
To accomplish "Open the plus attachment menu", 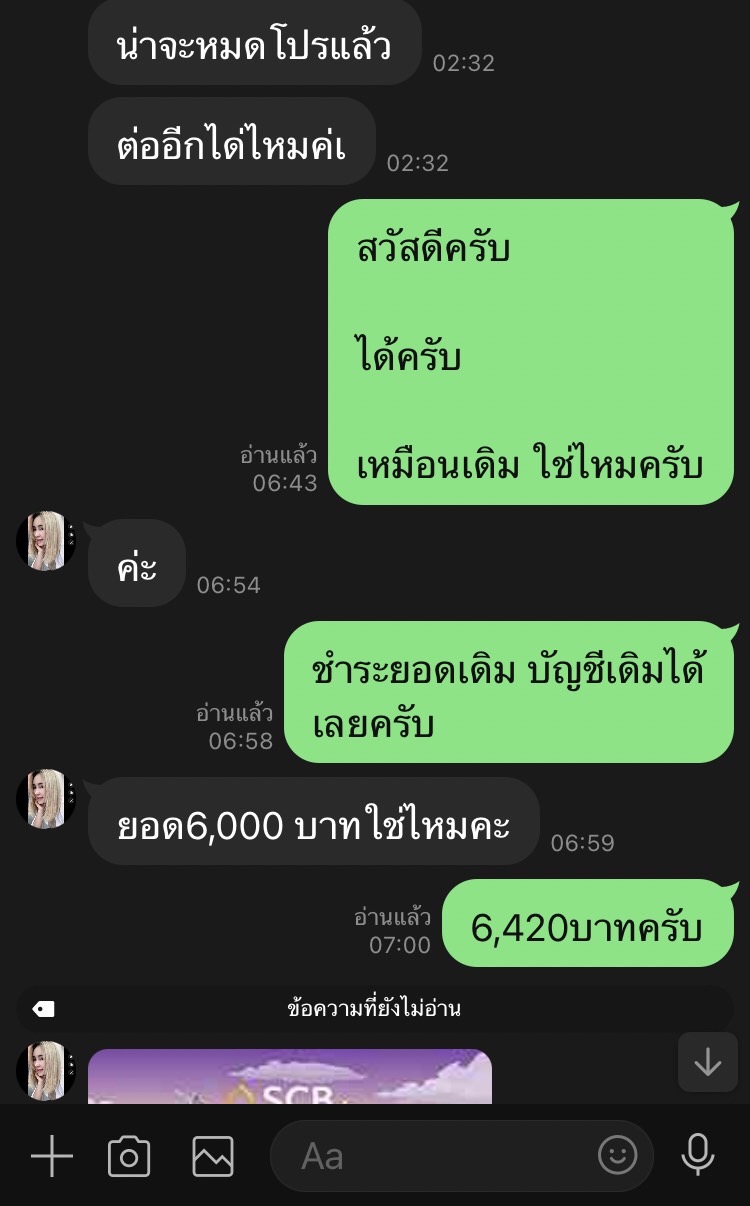I will pyautogui.click(x=52, y=1157).
